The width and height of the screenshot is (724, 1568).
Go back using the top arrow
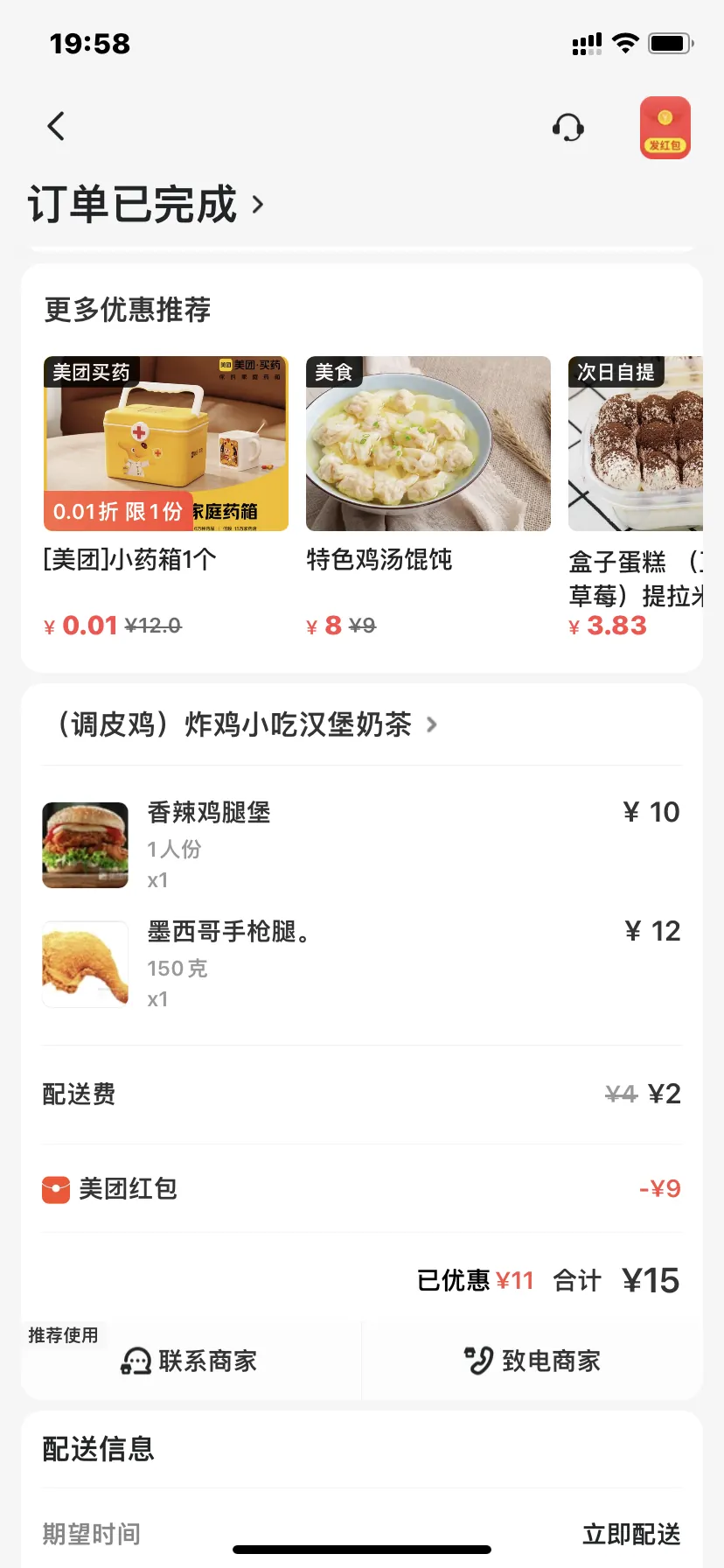(x=56, y=127)
